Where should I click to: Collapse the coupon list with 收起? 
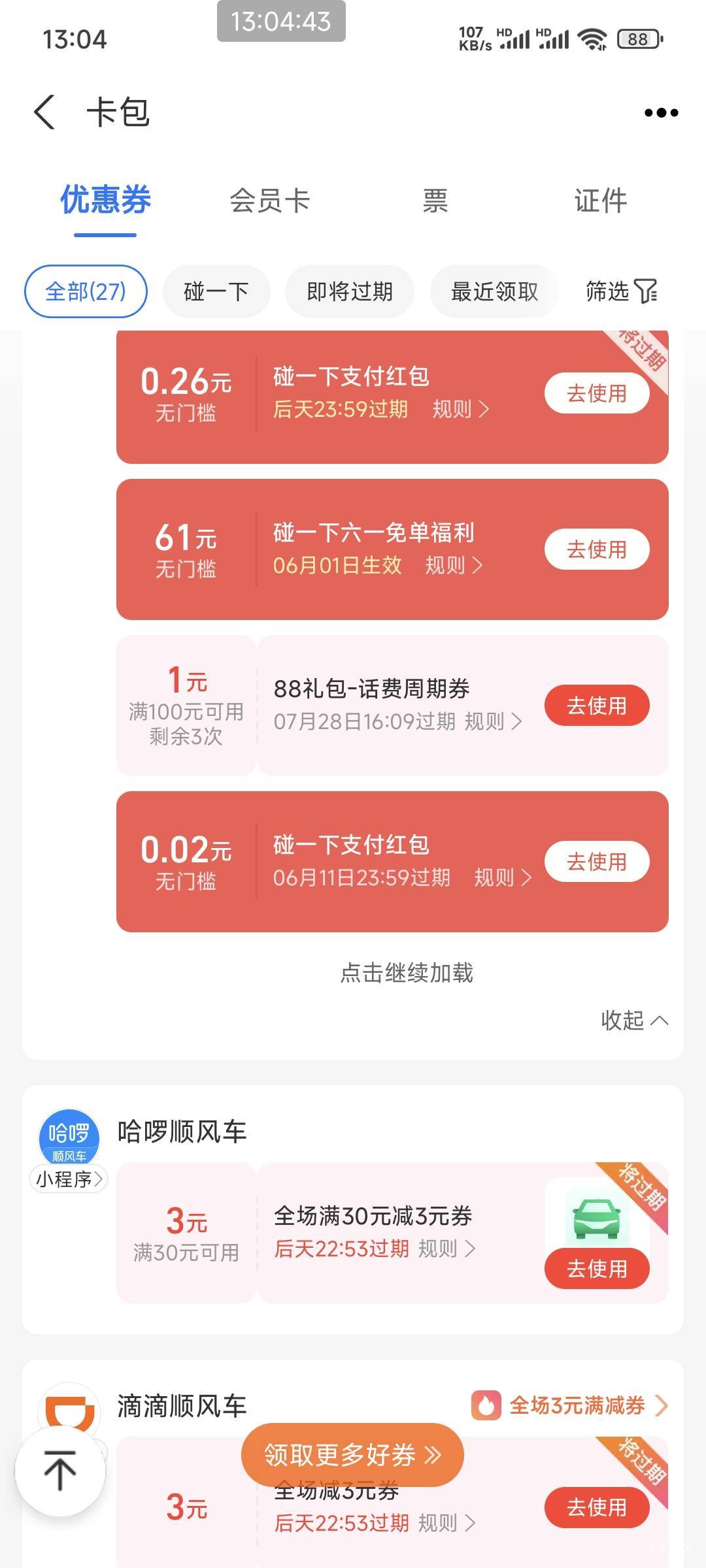[634, 1020]
